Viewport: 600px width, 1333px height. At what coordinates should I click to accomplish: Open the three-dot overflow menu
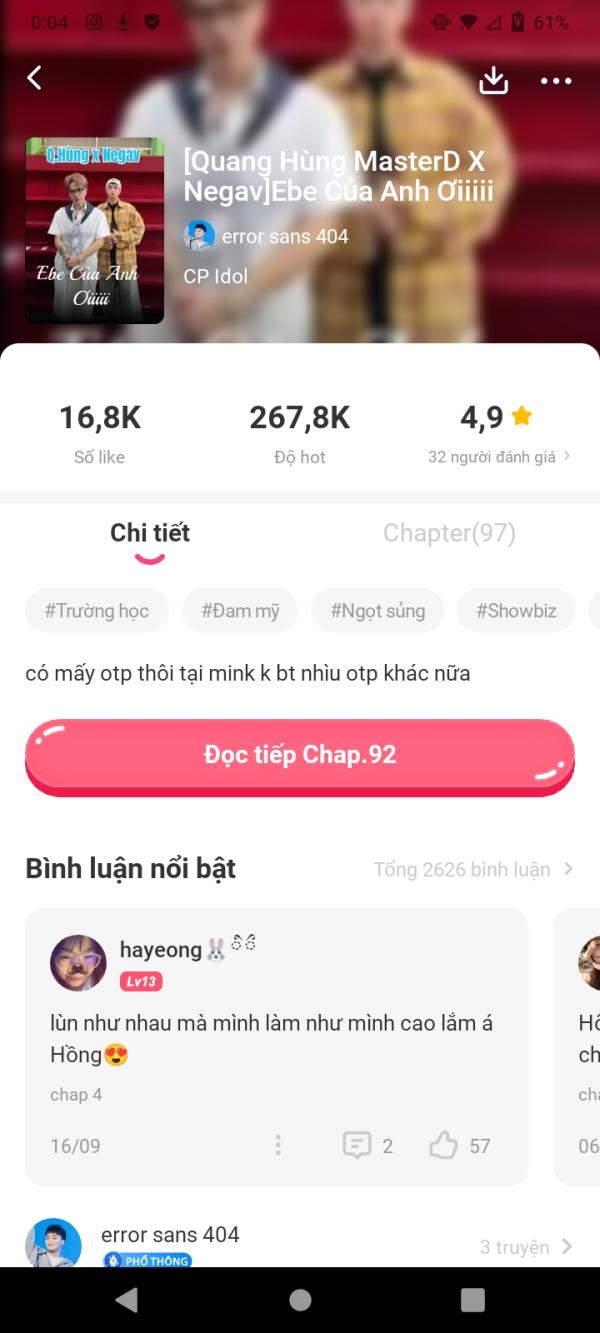[556, 81]
